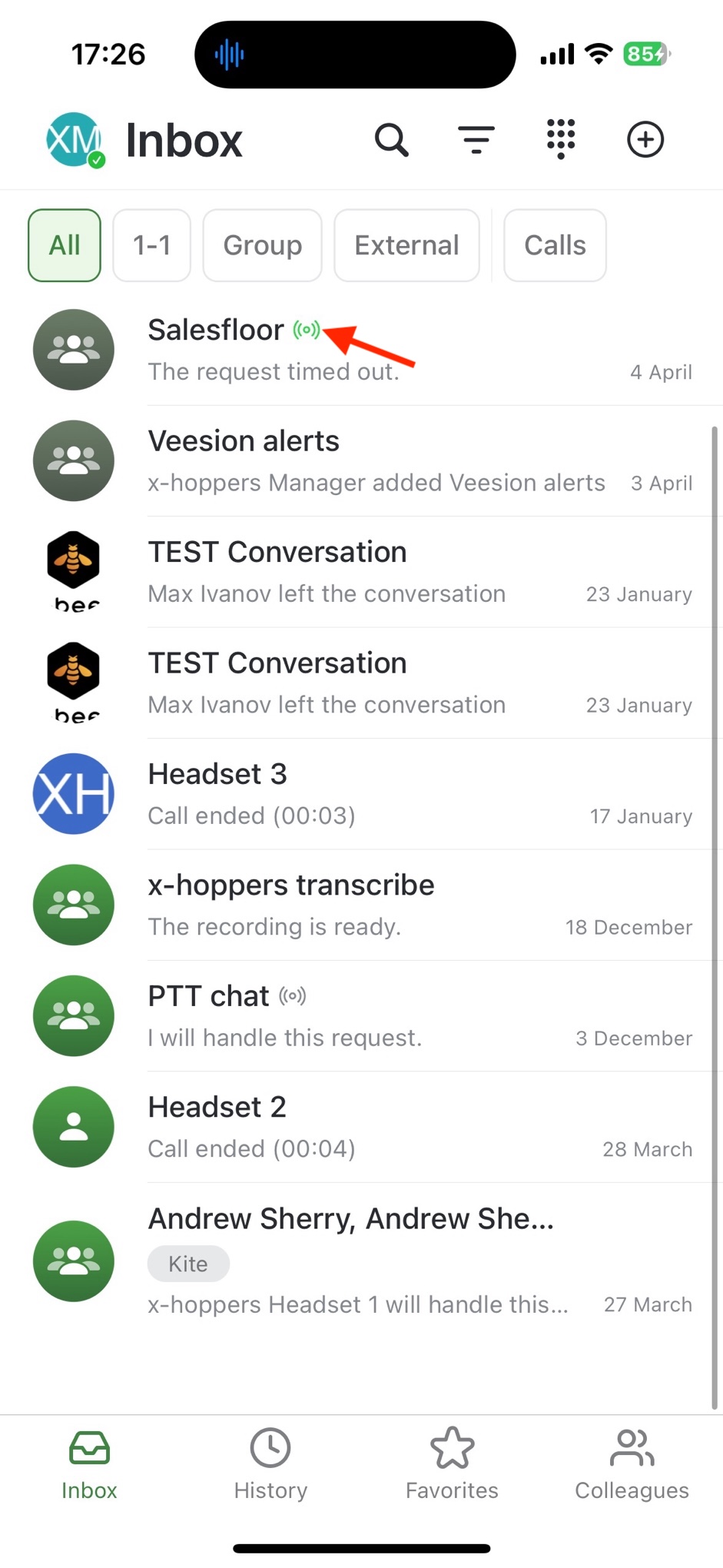
Task: Go to the Favorites tab
Action: tap(452, 1464)
